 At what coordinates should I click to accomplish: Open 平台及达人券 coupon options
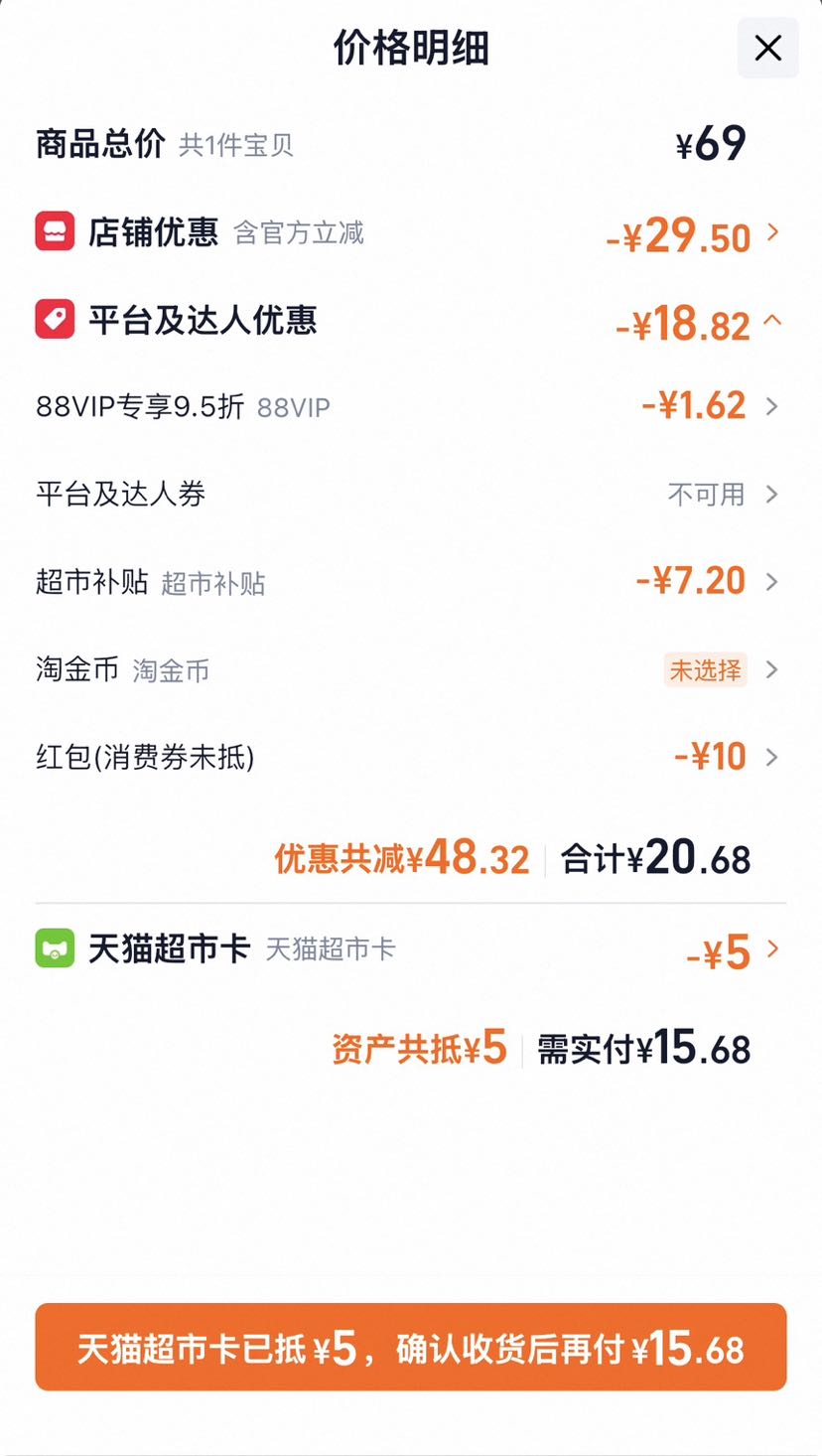[x=410, y=494]
